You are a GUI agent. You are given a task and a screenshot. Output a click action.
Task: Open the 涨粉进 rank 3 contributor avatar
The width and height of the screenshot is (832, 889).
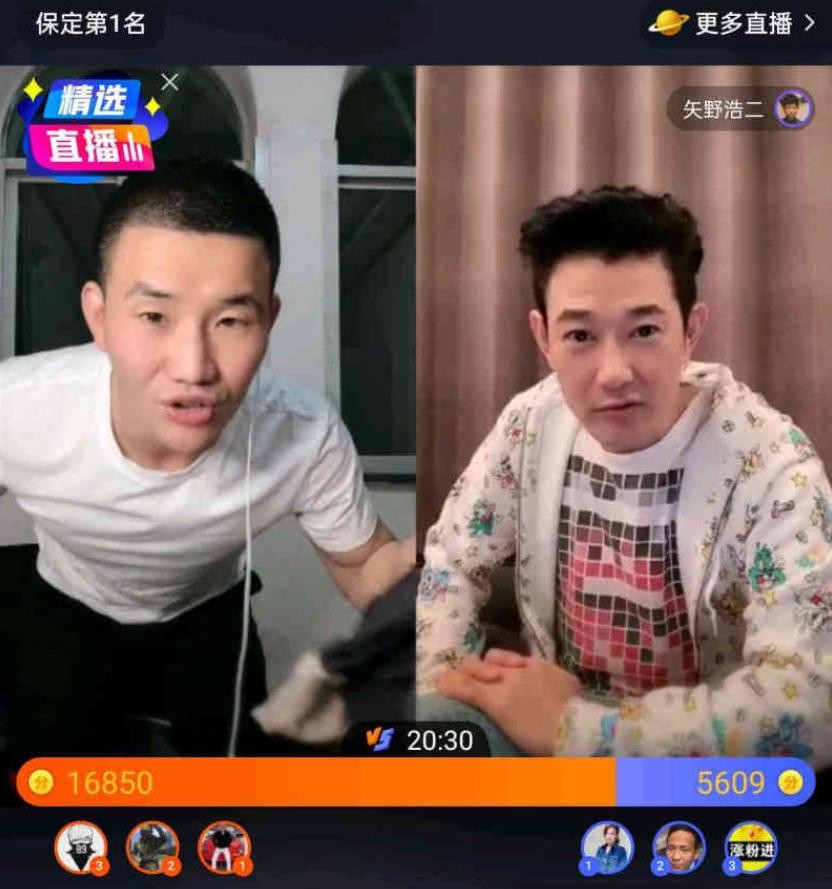click(x=751, y=847)
